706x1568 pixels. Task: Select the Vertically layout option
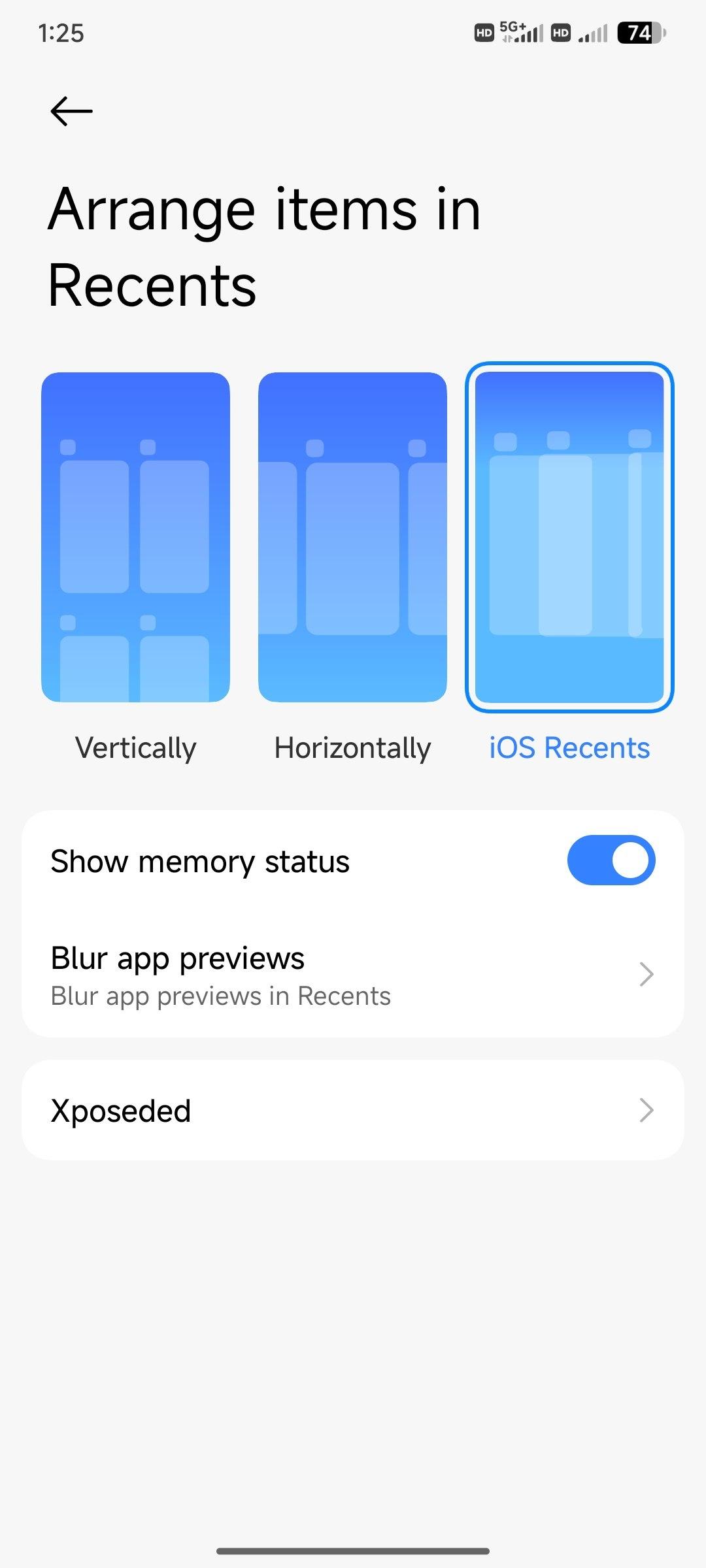[x=135, y=537]
